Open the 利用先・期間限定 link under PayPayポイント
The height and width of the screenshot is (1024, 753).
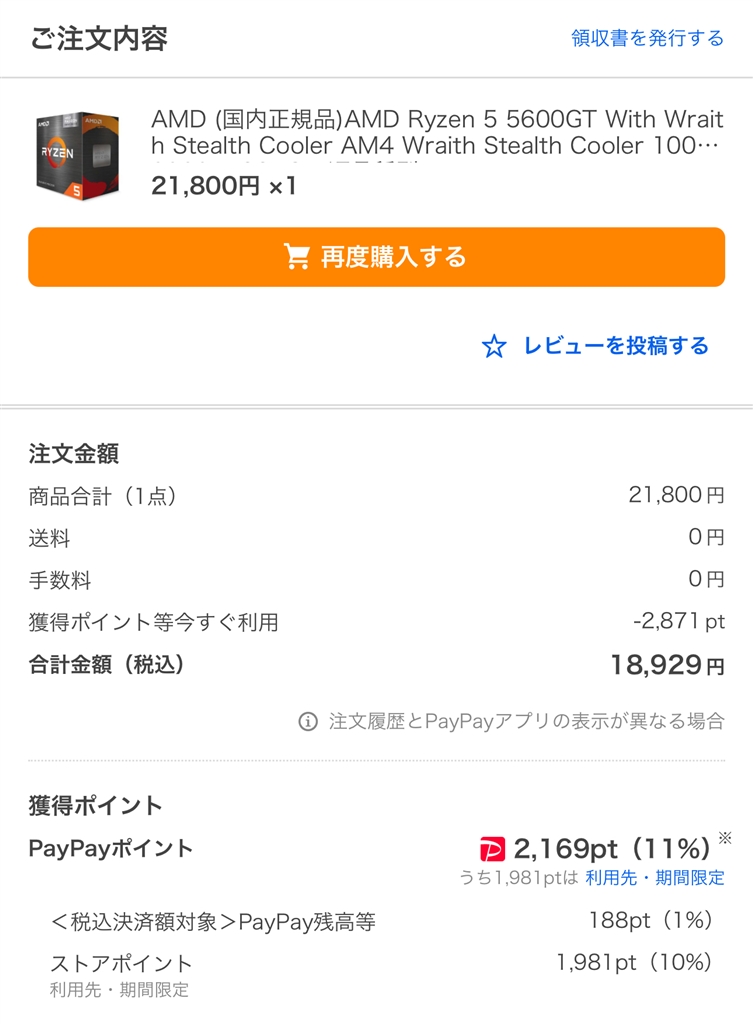655,878
